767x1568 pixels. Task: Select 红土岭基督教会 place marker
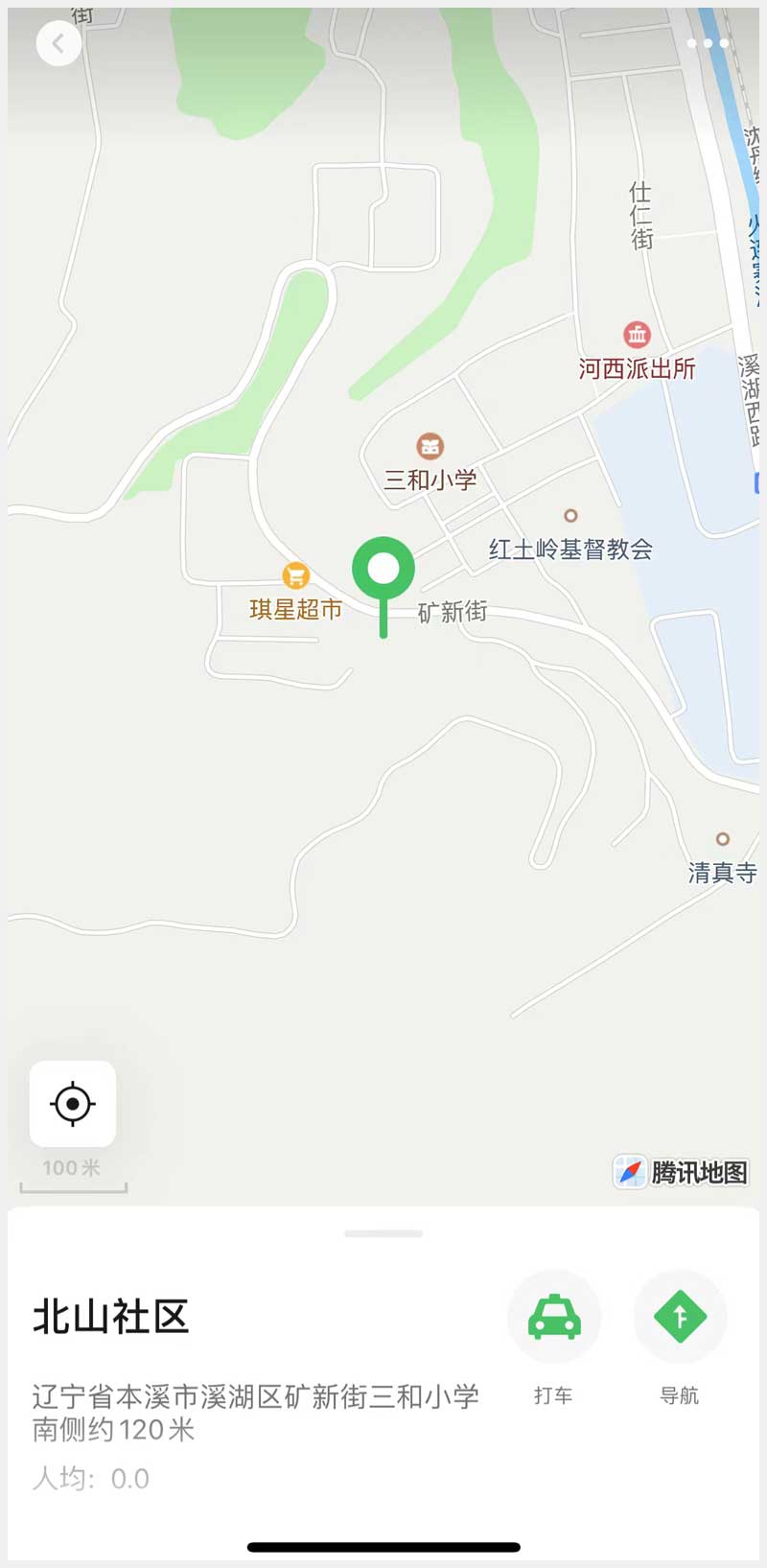coord(570,516)
